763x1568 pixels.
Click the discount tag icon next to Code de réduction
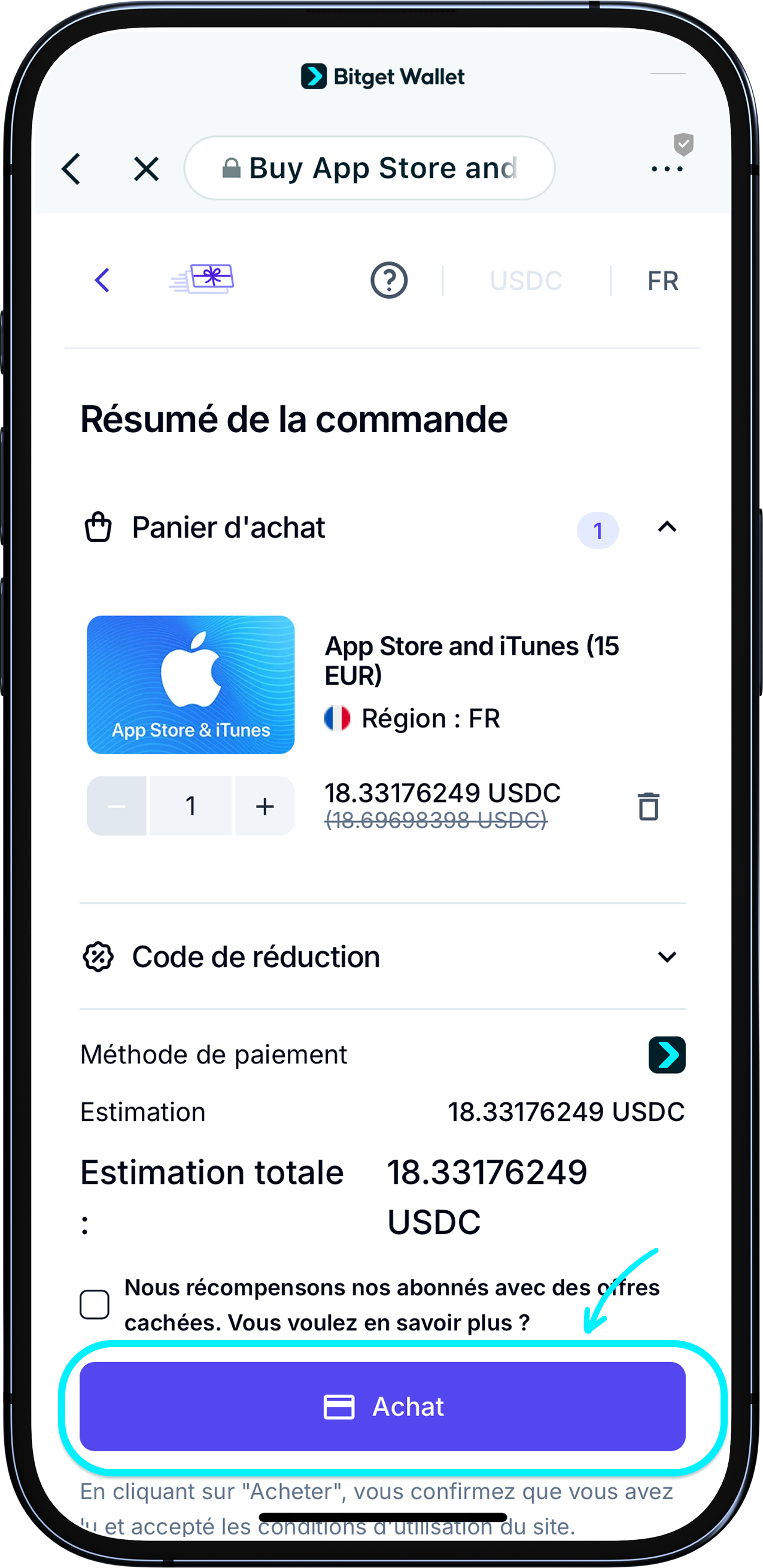point(98,956)
